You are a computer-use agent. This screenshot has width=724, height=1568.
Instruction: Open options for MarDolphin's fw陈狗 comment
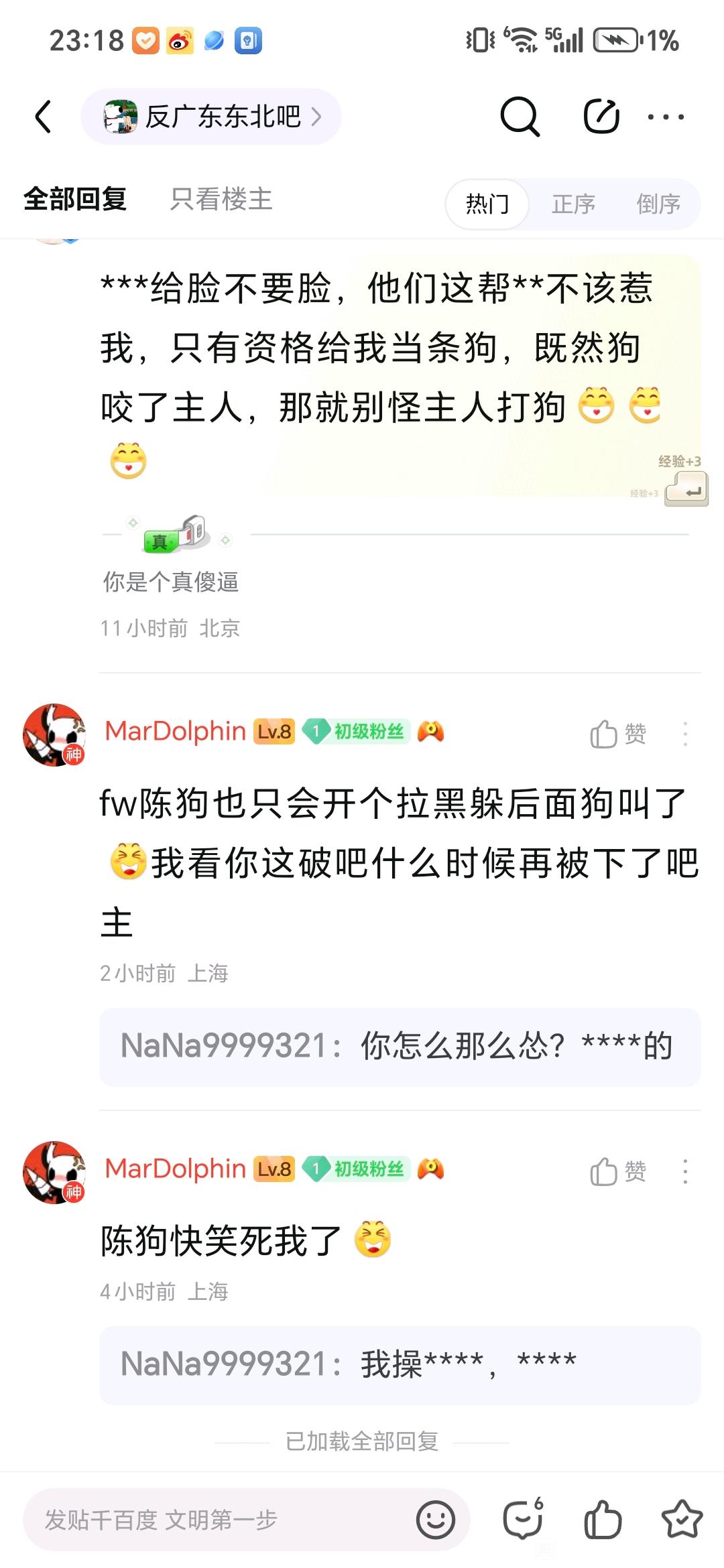point(684,734)
